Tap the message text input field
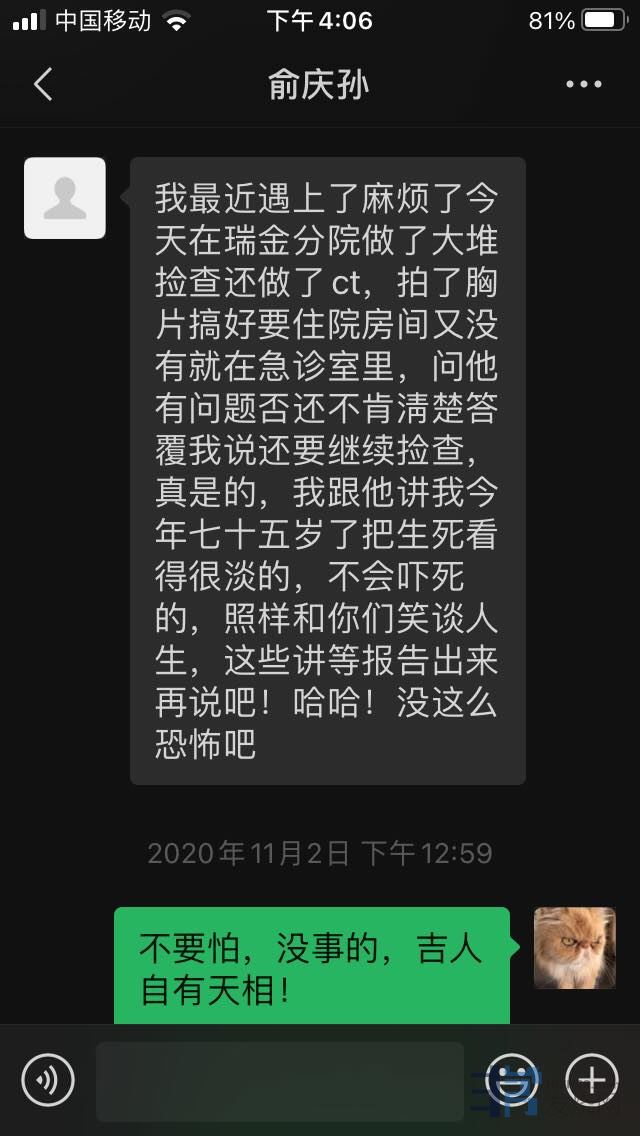640x1136 pixels. pyautogui.click(x=280, y=1081)
